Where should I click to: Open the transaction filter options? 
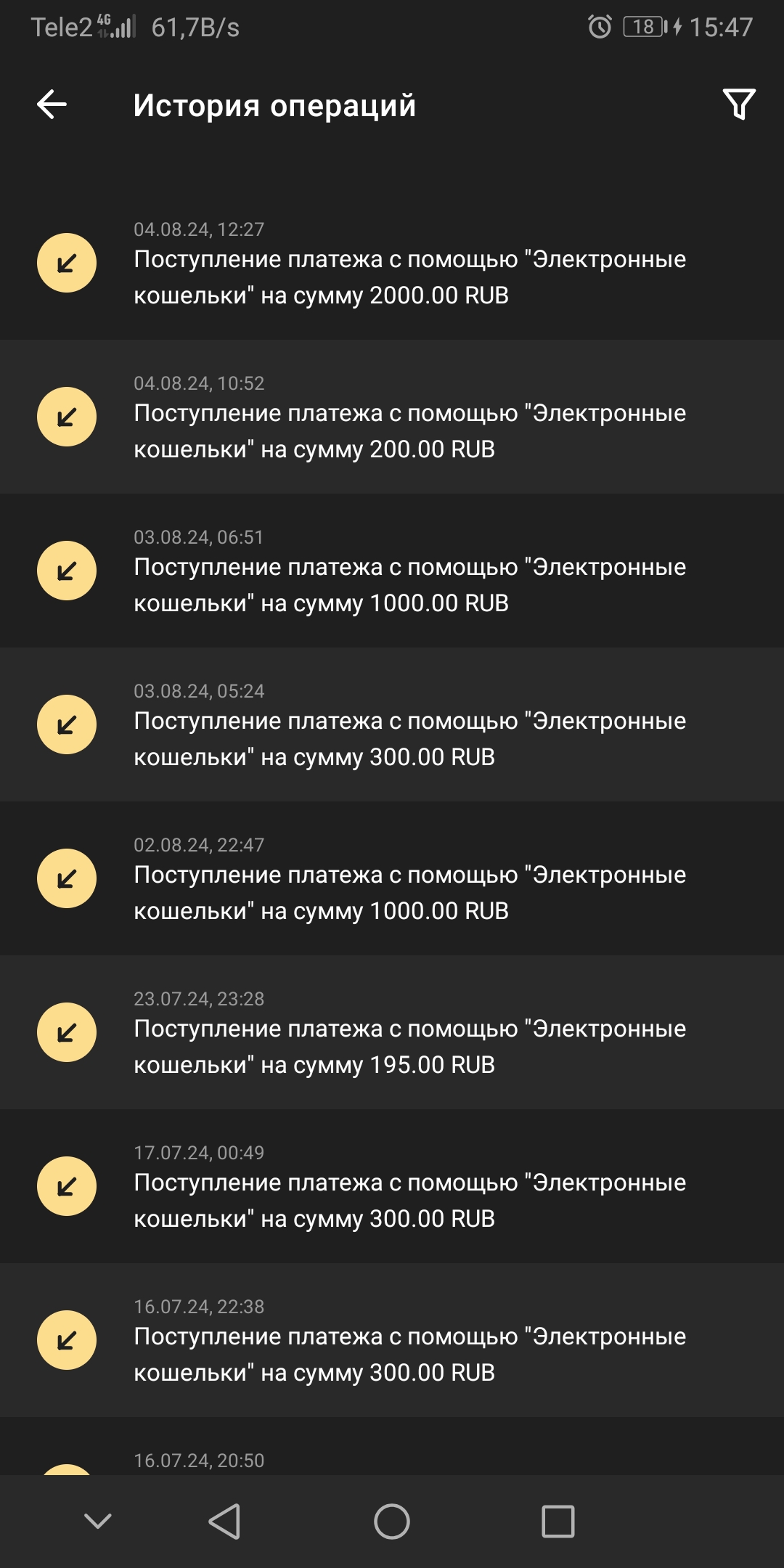click(738, 105)
